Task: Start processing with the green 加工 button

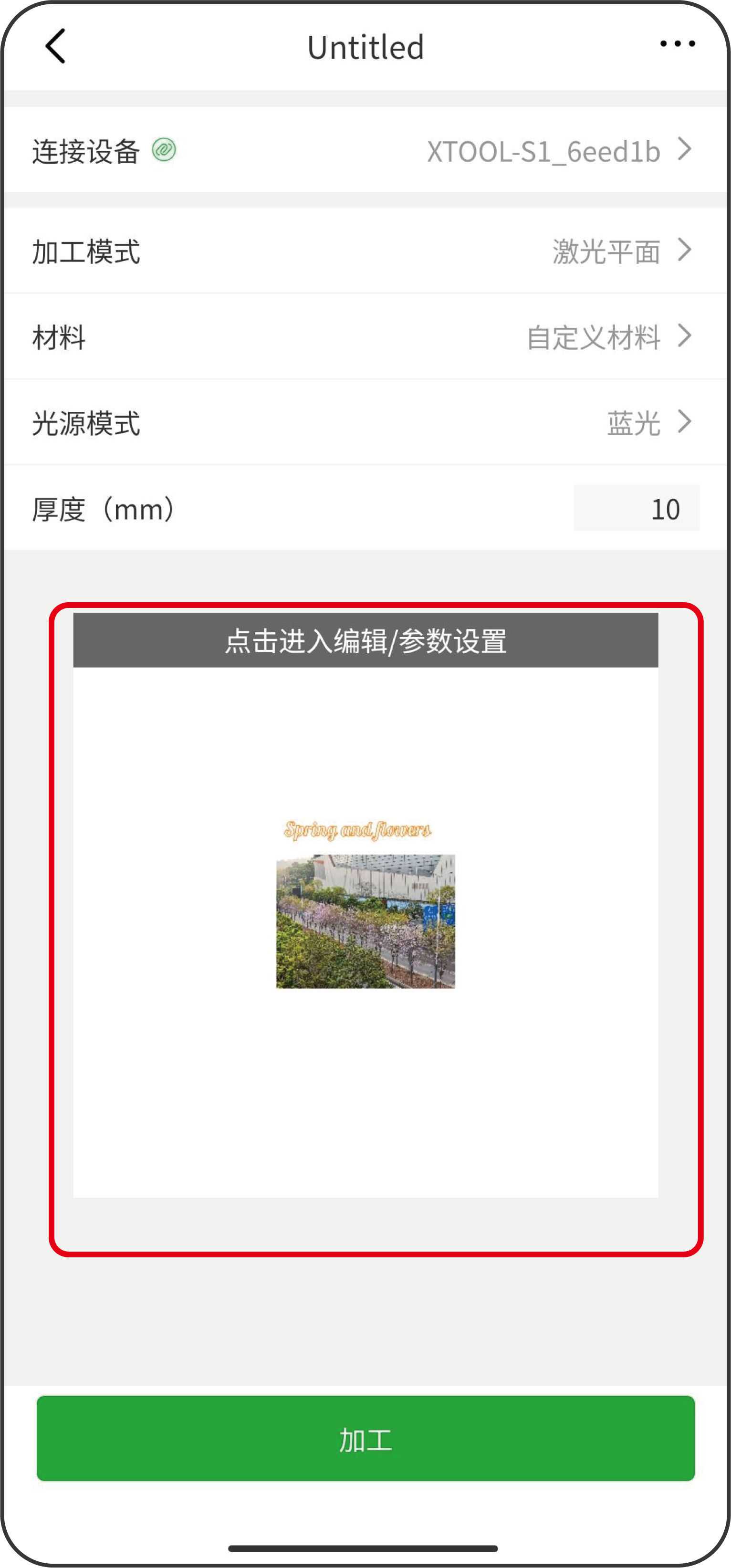Action: coord(365,1438)
